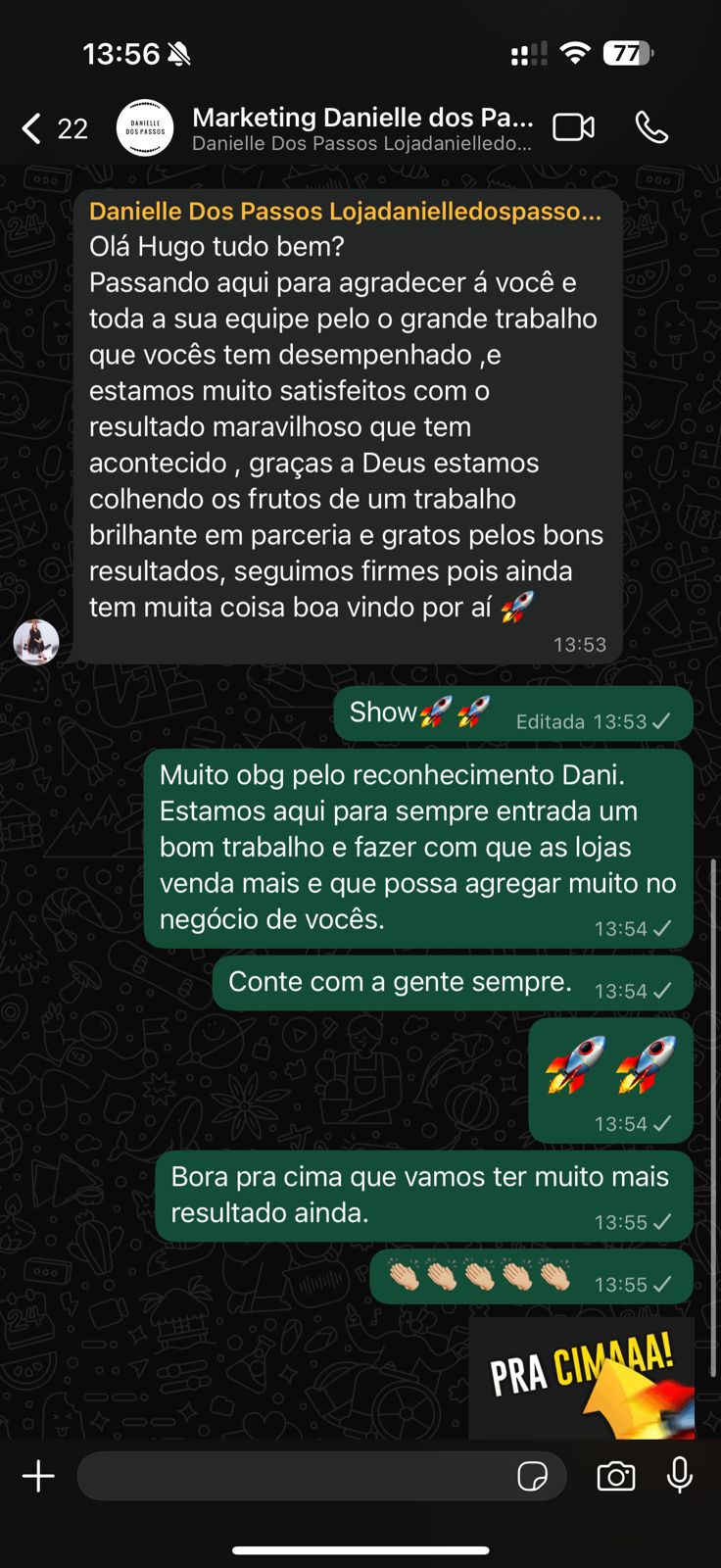Start a video call
The width and height of the screenshot is (721, 1568).
[x=573, y=127]
